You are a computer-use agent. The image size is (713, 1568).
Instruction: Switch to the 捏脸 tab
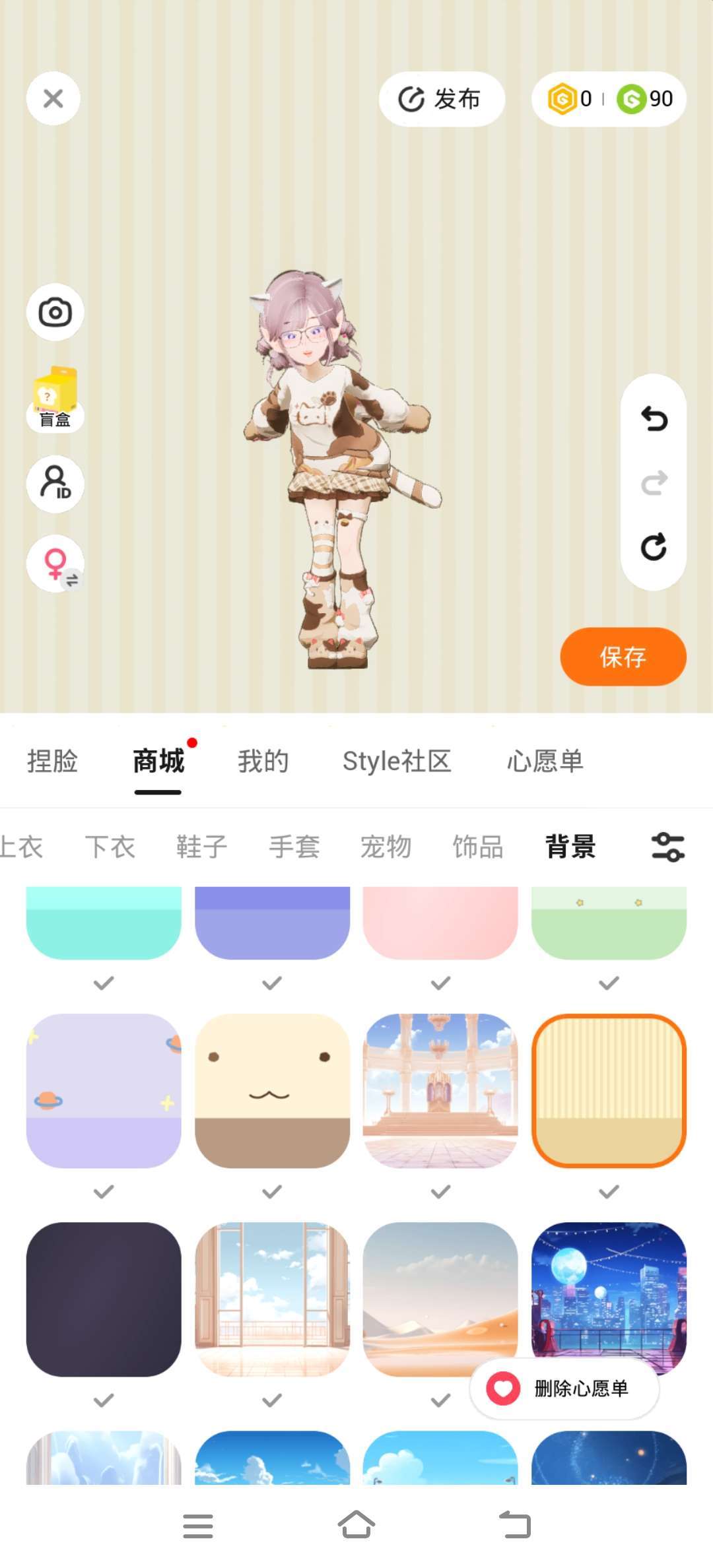click(x=52, y=761)
